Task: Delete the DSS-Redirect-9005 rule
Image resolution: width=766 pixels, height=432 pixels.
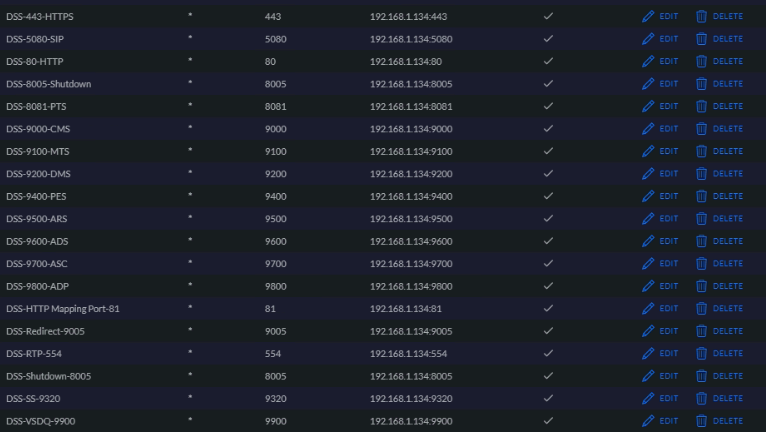Action: [719, 332]
